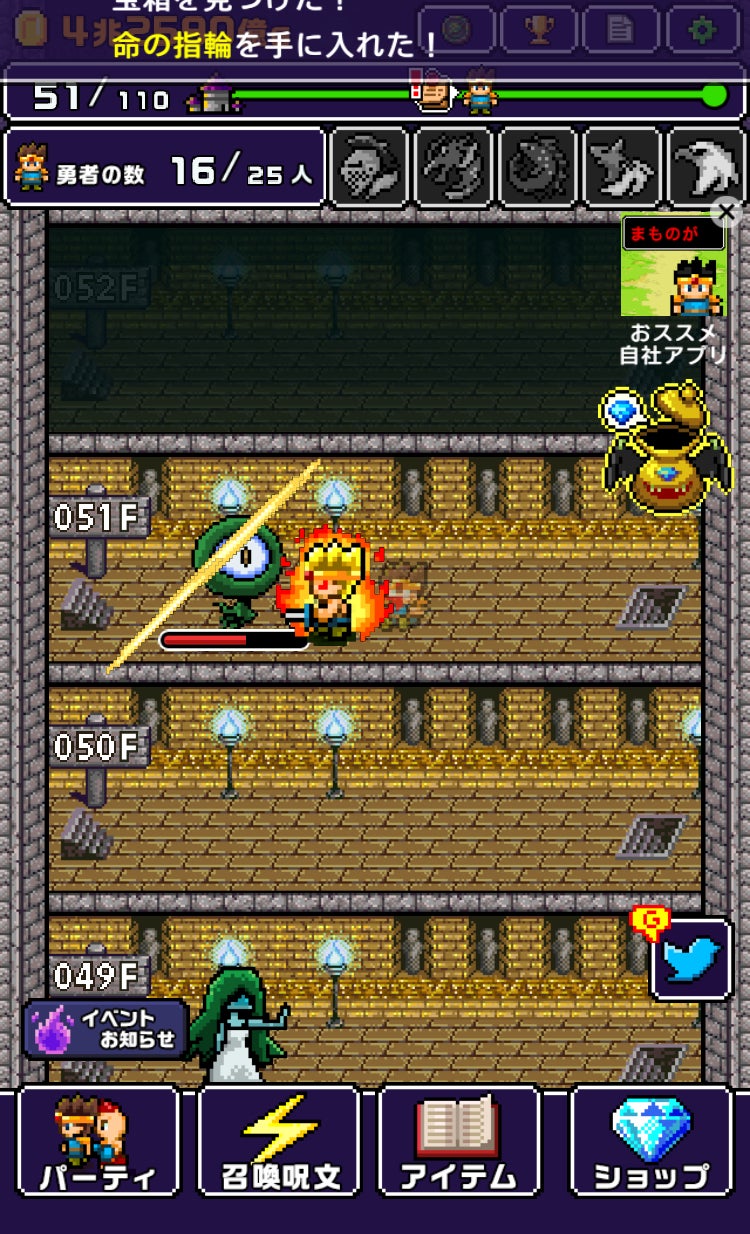Close the recommended app banner

point(727,211)
